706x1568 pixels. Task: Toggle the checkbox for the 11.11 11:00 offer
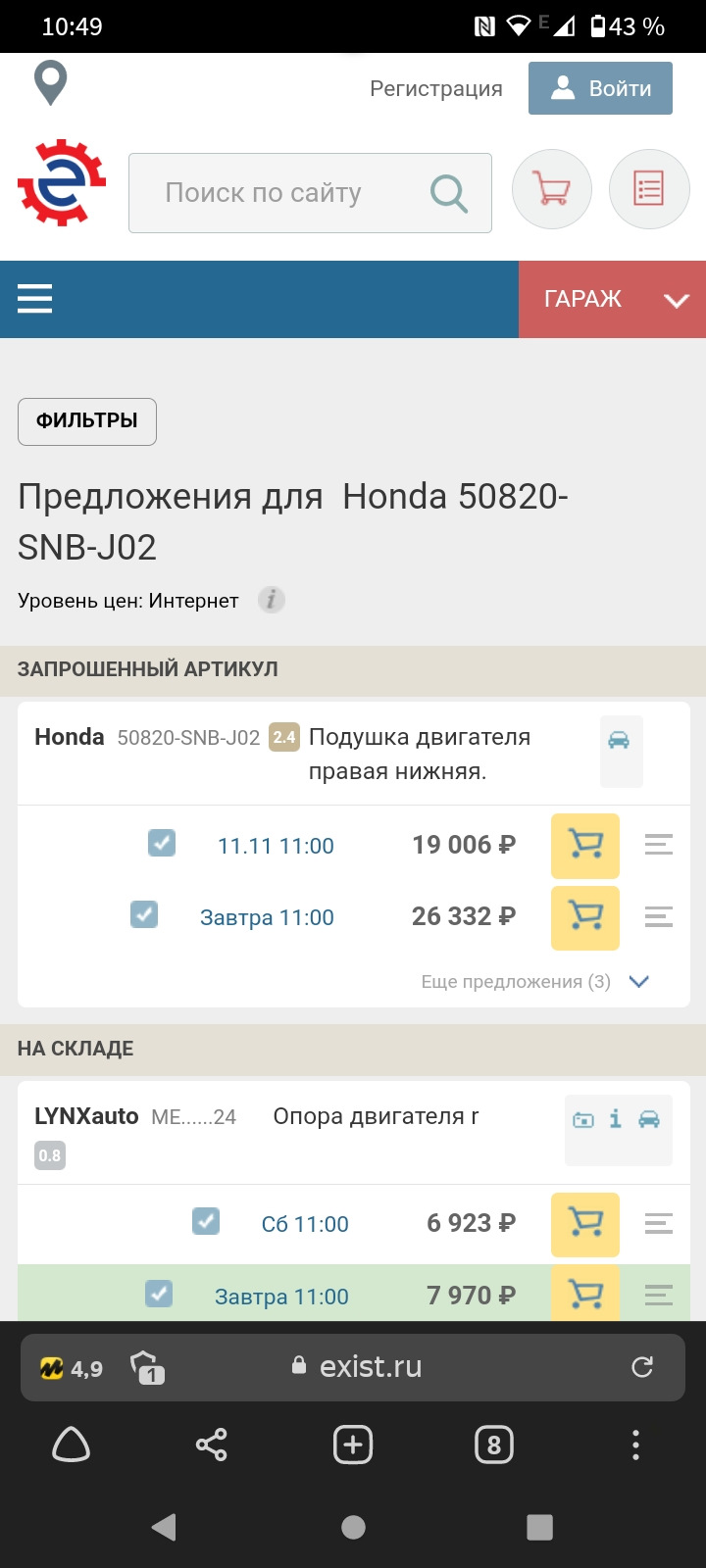(162, 843)
